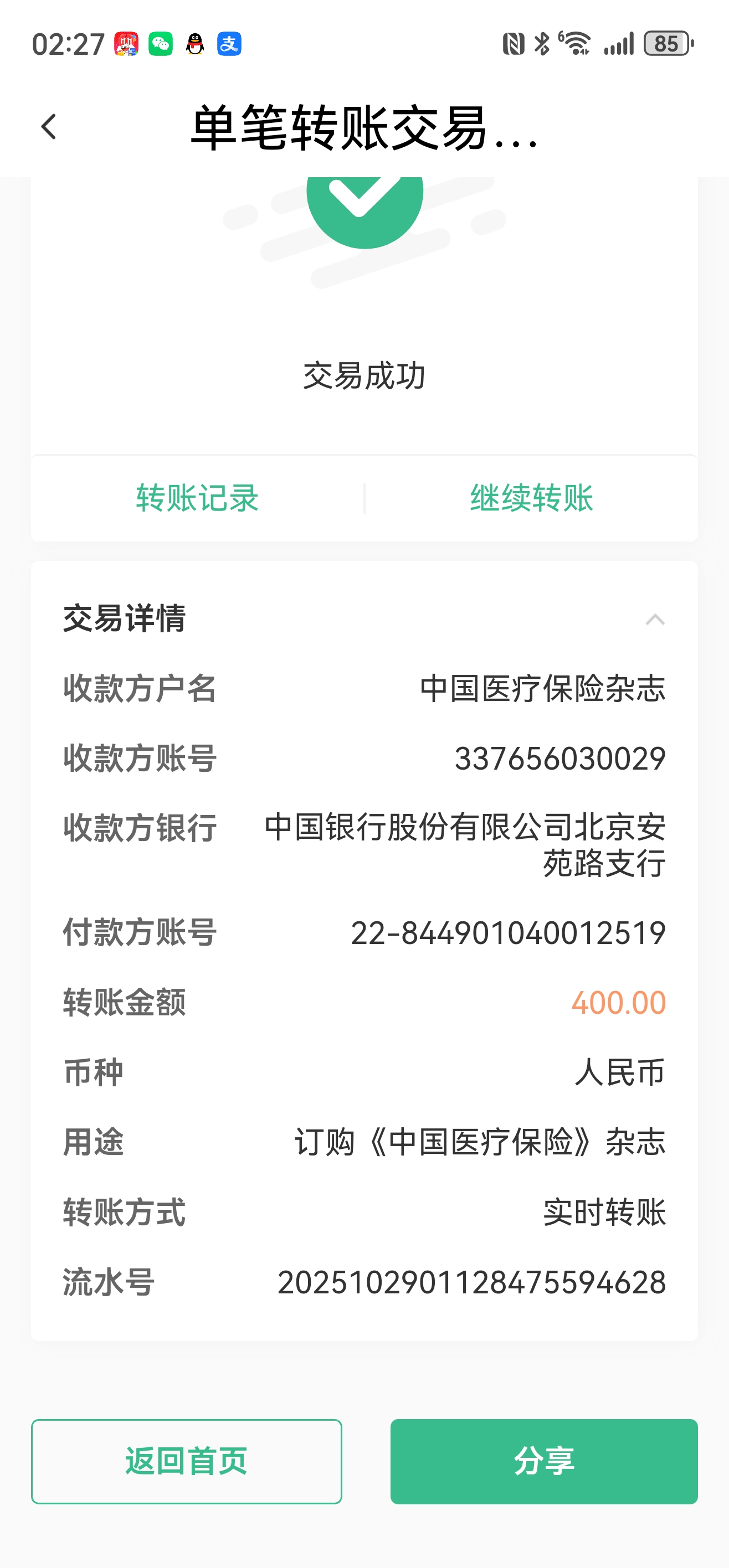Screen dimensions: 729x1568
Task: Open 转账记录 transfer records
Action: (197, 498)
